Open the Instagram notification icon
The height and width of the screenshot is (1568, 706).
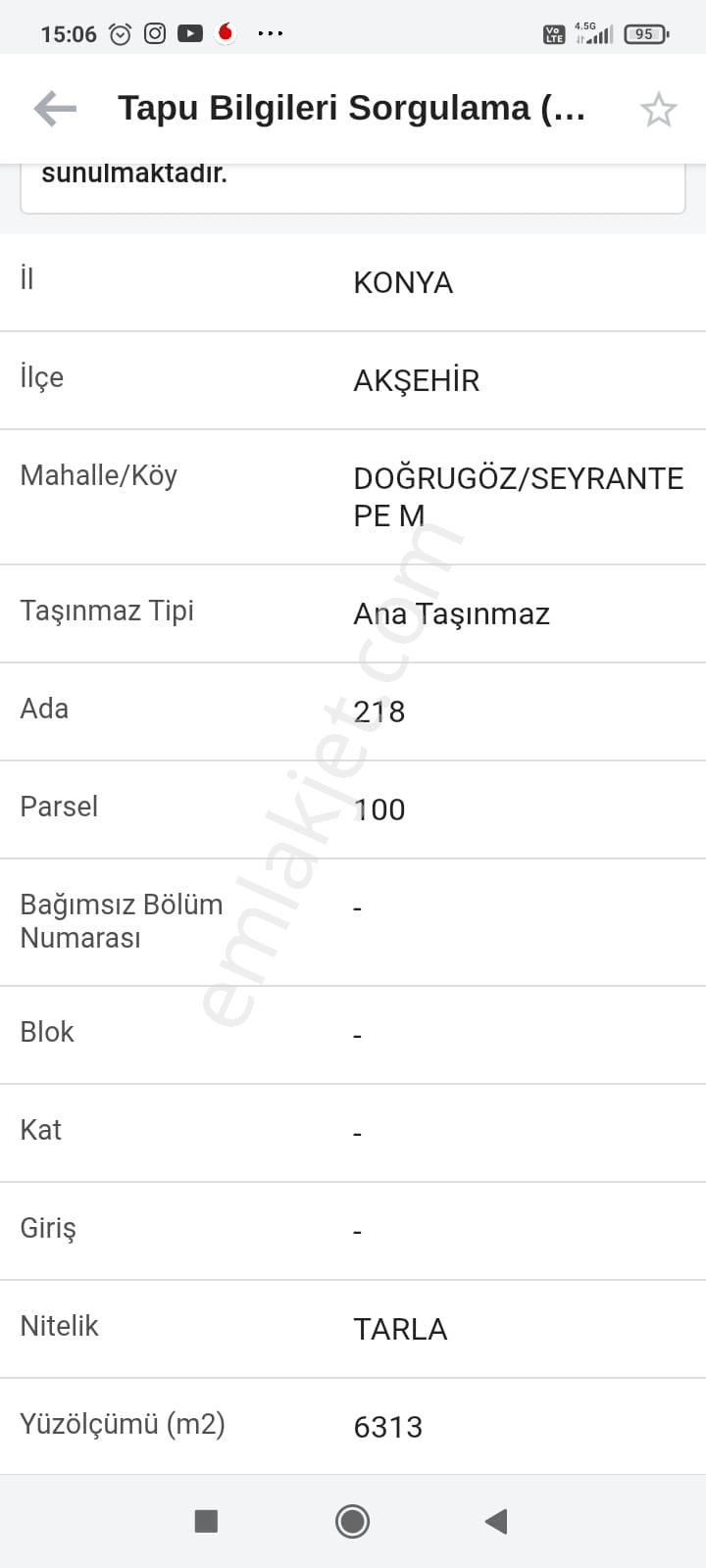pos(155,32)
